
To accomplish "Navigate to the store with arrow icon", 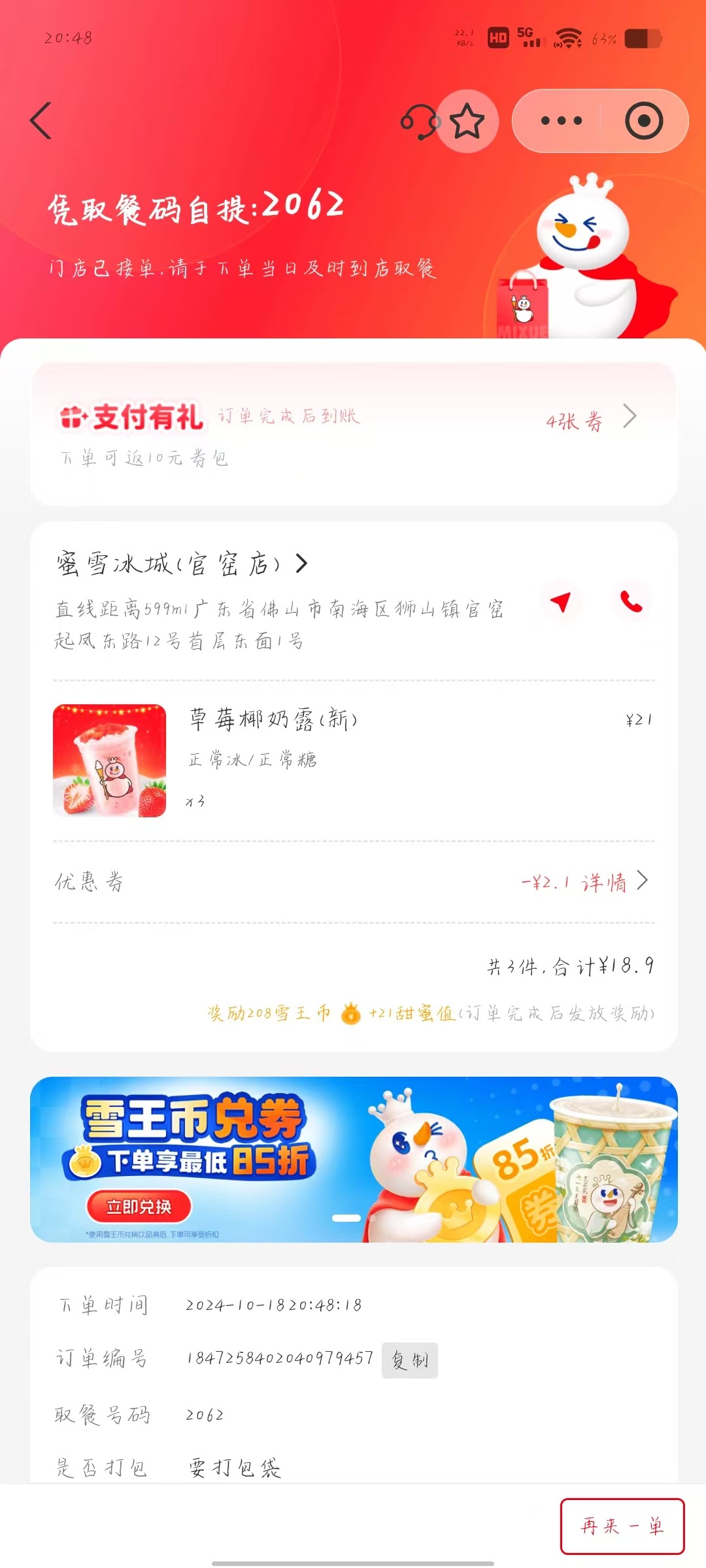I will click(x=560, y=601).
